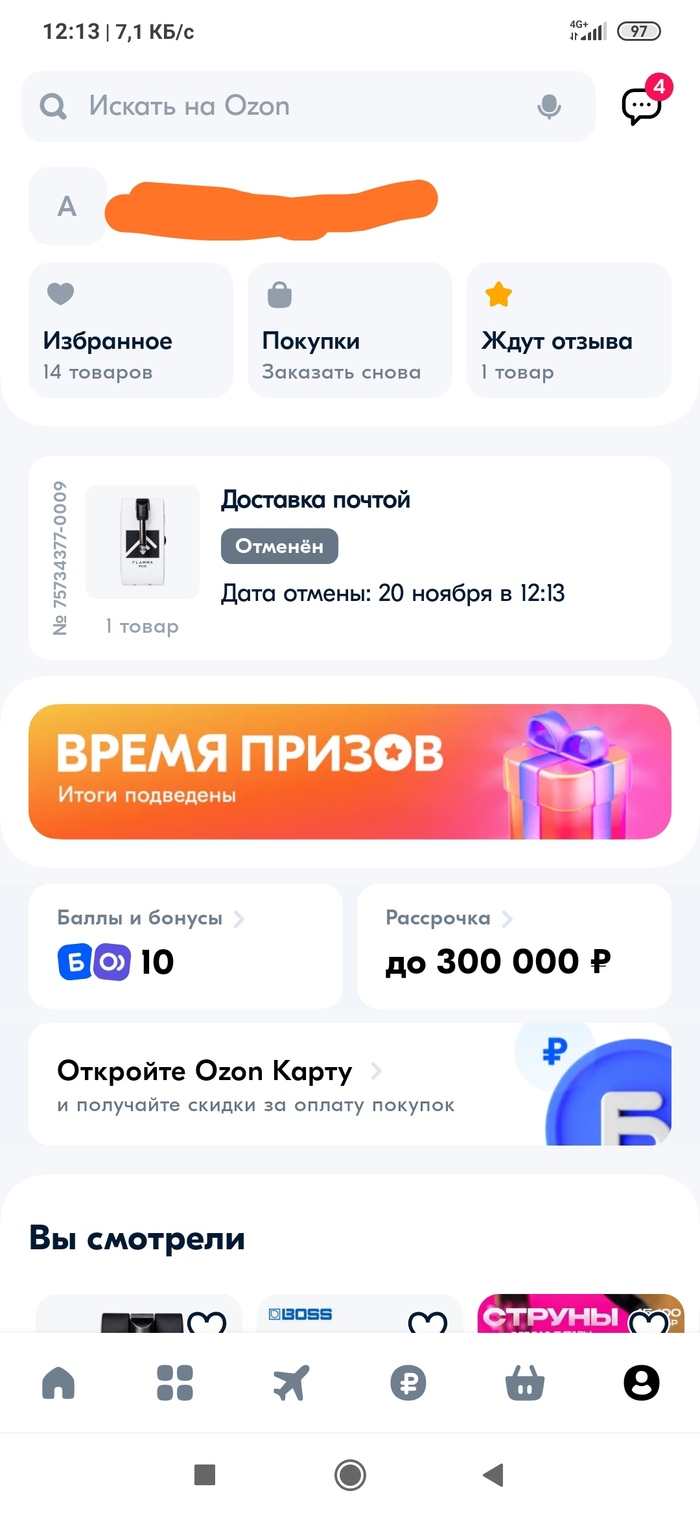Open the «Время призов» banner
This screenshot has height=1517, width=700.
pyautogui.click(x=350, y=771)
